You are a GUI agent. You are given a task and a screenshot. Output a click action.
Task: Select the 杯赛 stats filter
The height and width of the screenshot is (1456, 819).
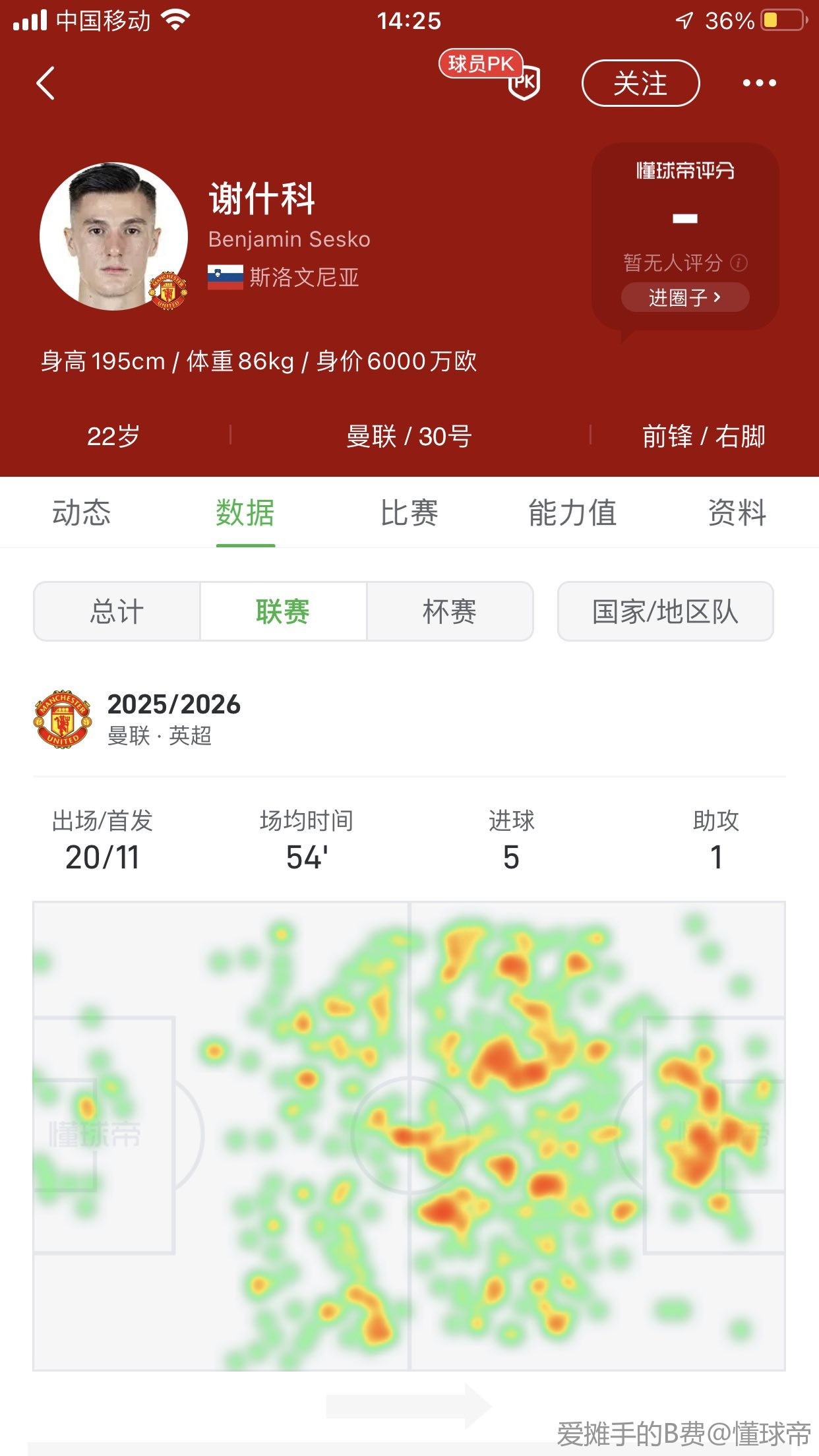click(449, 611)
